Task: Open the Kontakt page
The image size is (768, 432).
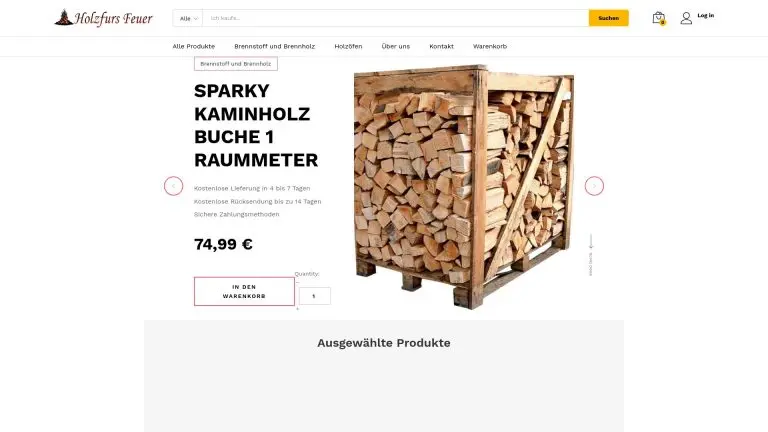Action: 441,46
